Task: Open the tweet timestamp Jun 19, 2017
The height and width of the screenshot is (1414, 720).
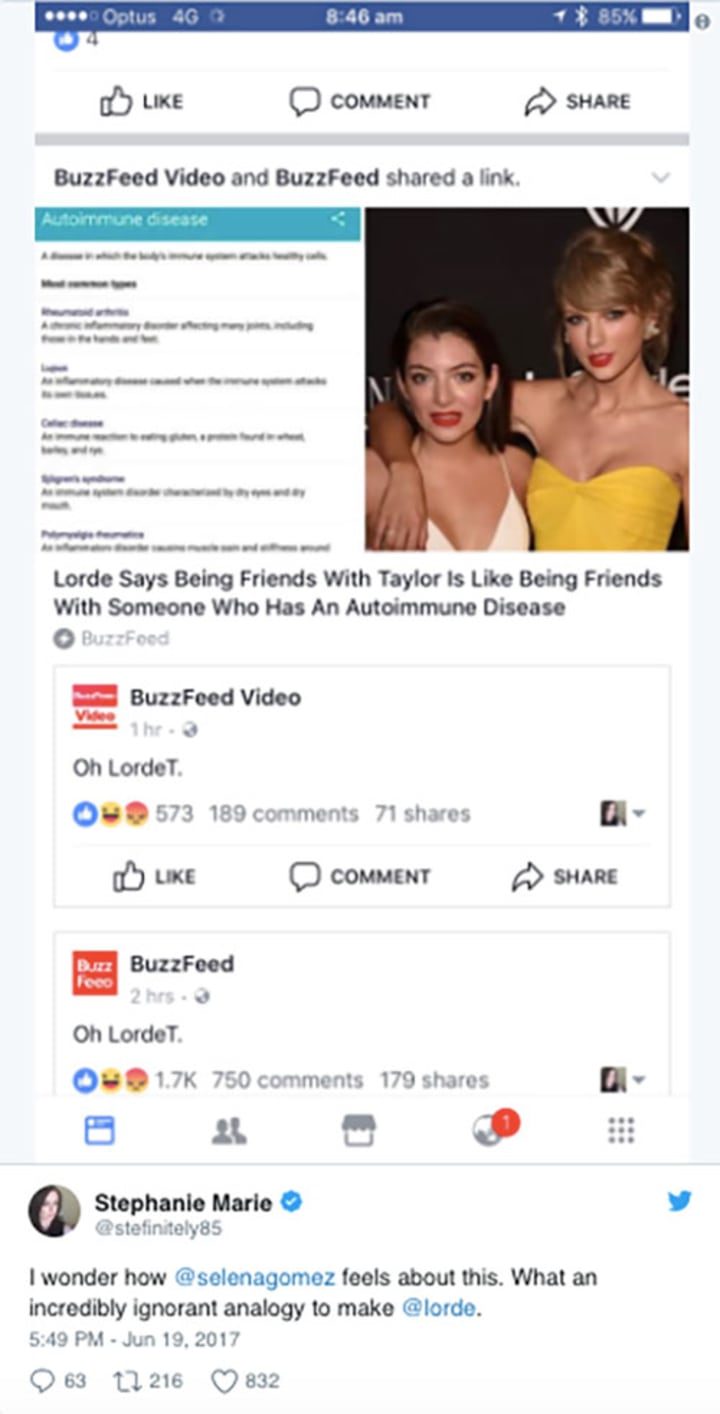Action: pyautogui.click(x=134, y=1339)
